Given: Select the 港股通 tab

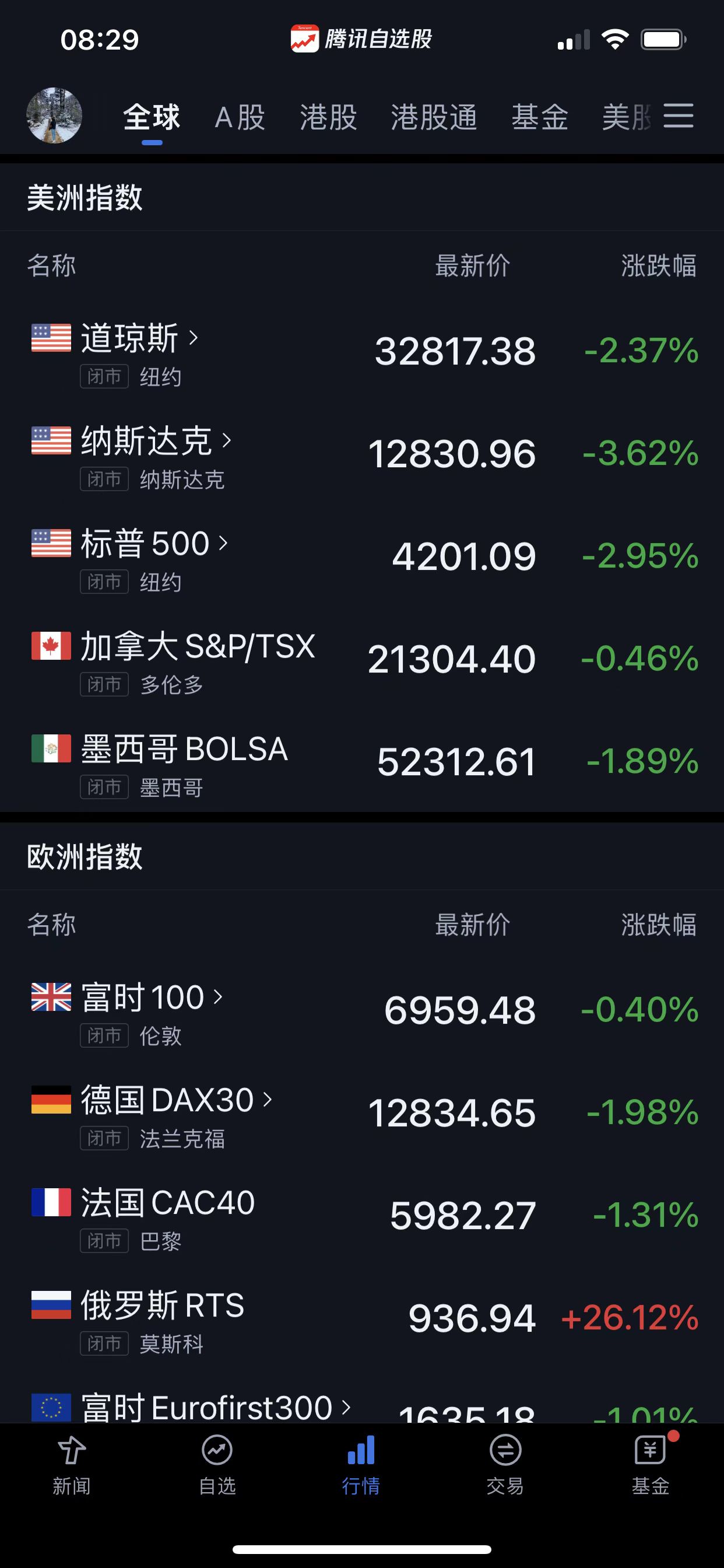Looking at the screenshot, I should [433, 117].
